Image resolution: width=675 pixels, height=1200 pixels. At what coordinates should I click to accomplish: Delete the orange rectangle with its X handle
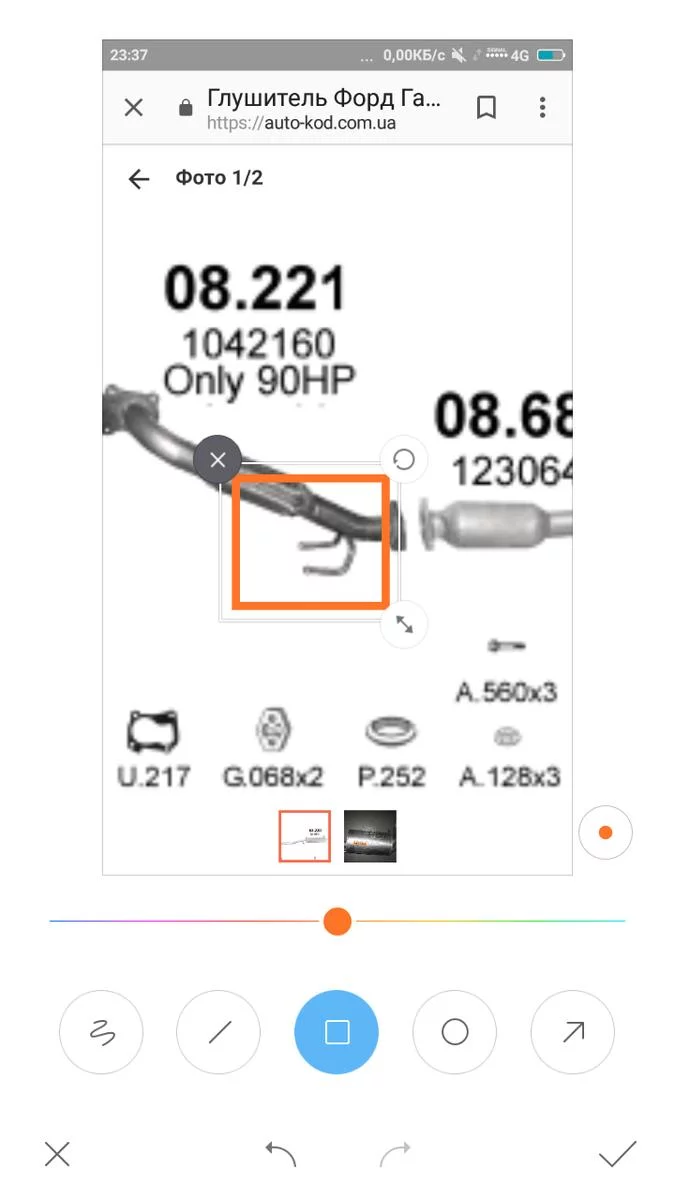[x=218, y=460]
